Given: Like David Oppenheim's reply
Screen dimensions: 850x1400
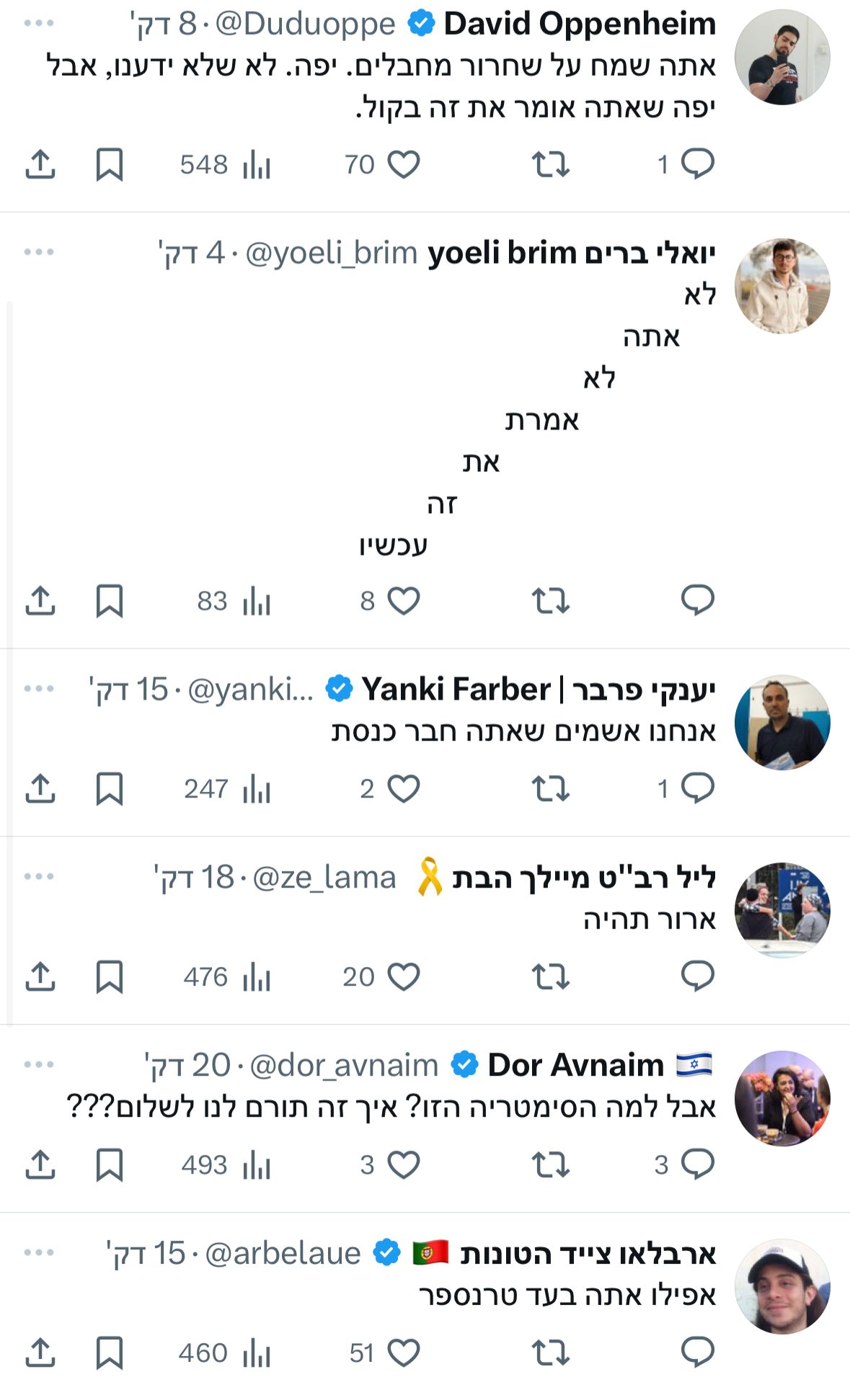Looking at the screenshot, I should pyautogui.click(x=404, y=164).
